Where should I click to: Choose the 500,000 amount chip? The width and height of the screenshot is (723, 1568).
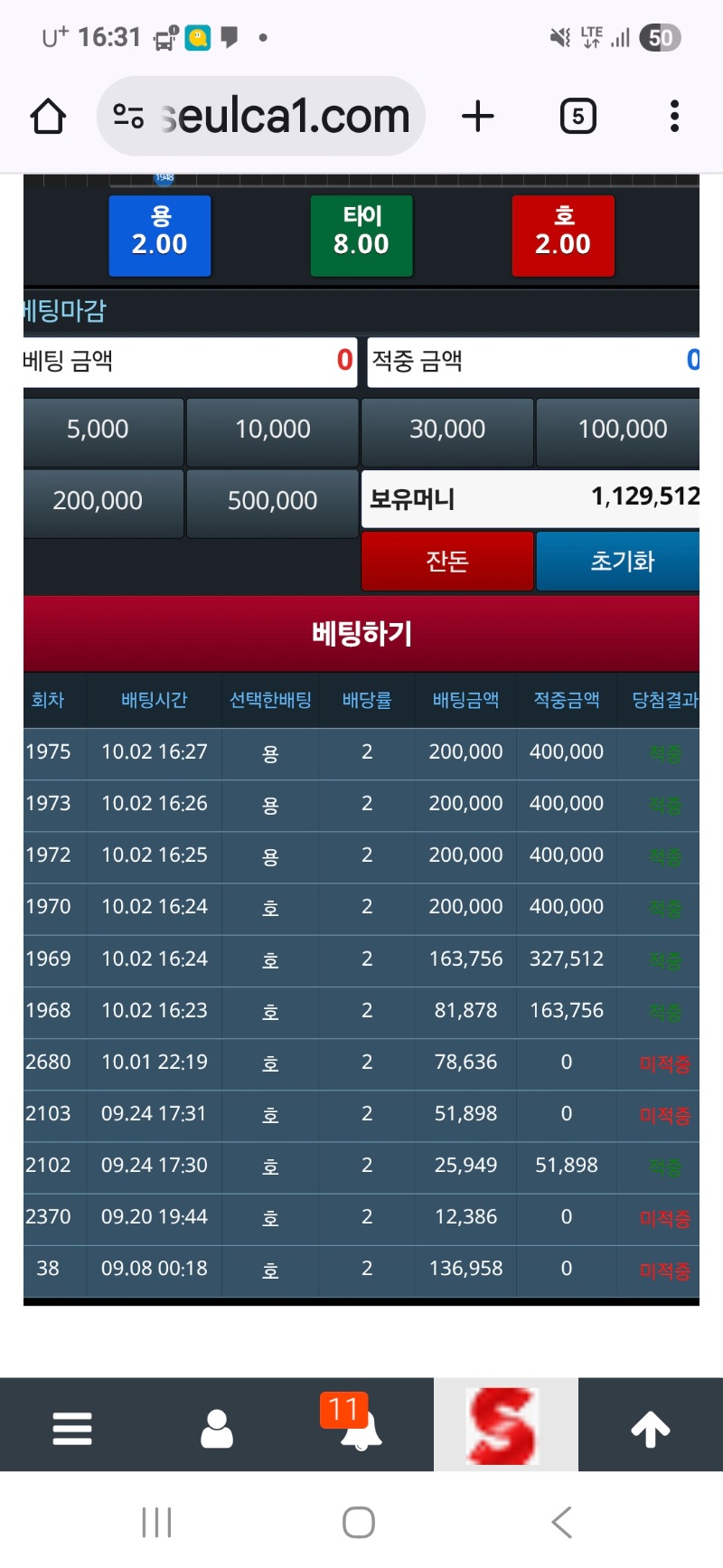[x=272, y=501]
